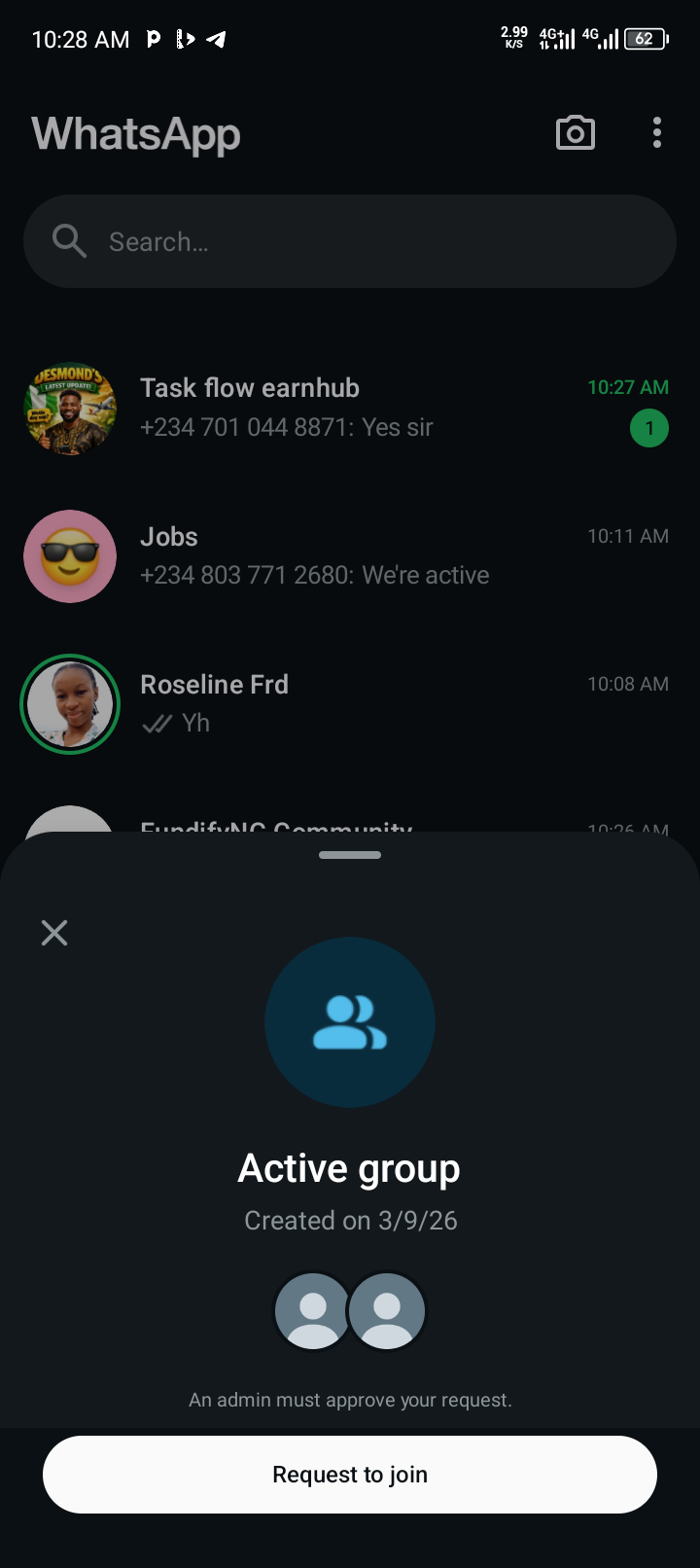View Roseline Frd's status picture
The height and width of the screenshot is (1568, 700).
pyautogui.click(x=70, y=704)
